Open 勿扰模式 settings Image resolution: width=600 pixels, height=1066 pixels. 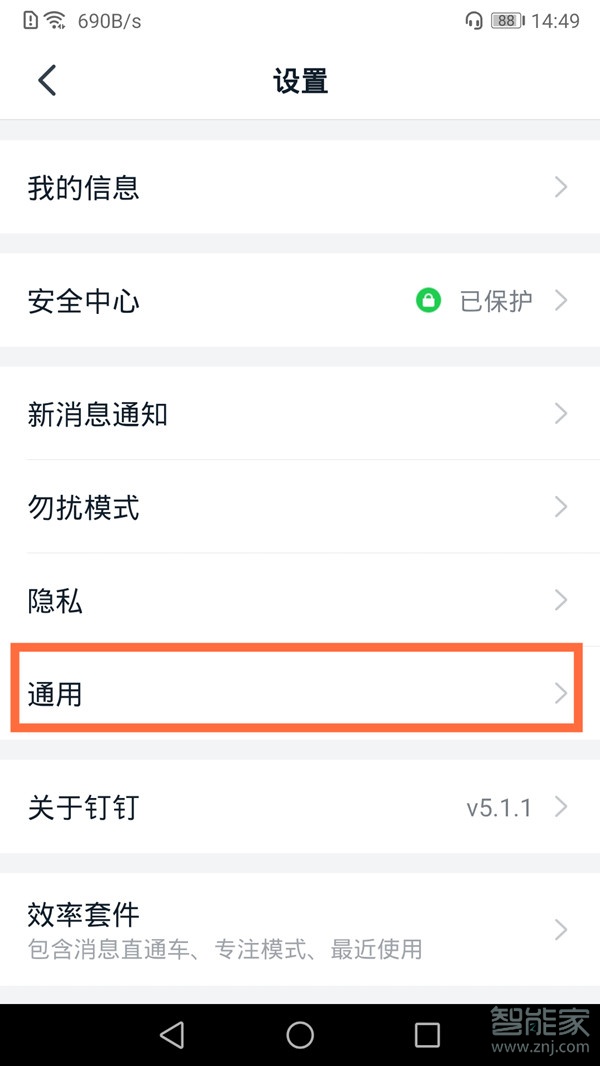[x=300, y=507]
